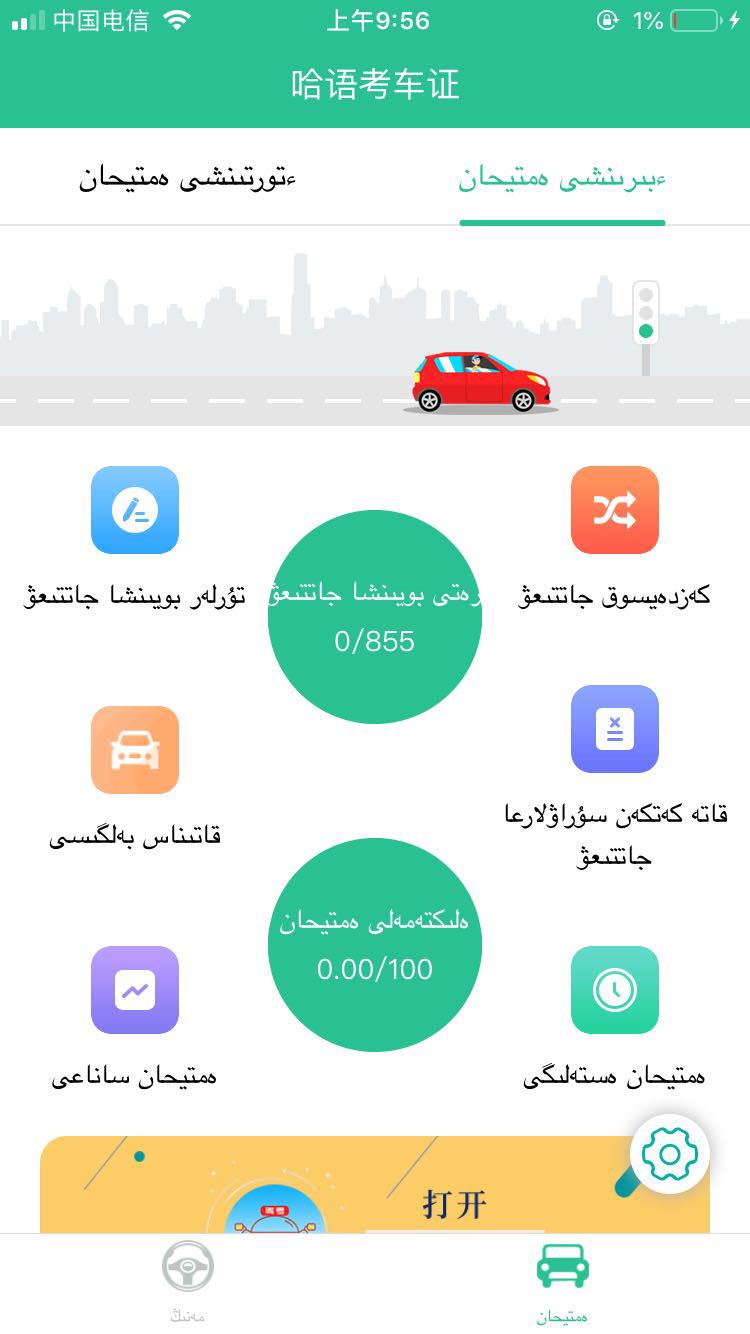
Task: Open ەمتيحان ساناعى purple chart icon
Action: (135, 990)
